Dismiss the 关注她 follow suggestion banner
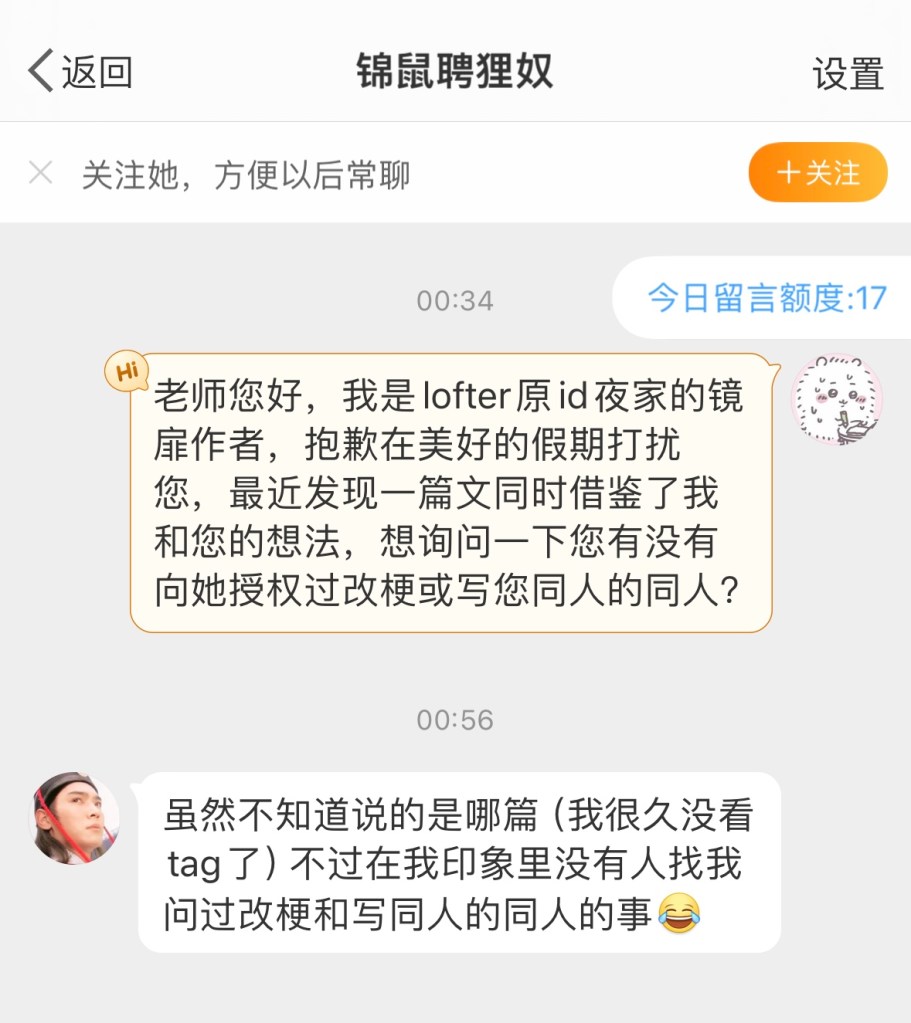 point(41,173)
